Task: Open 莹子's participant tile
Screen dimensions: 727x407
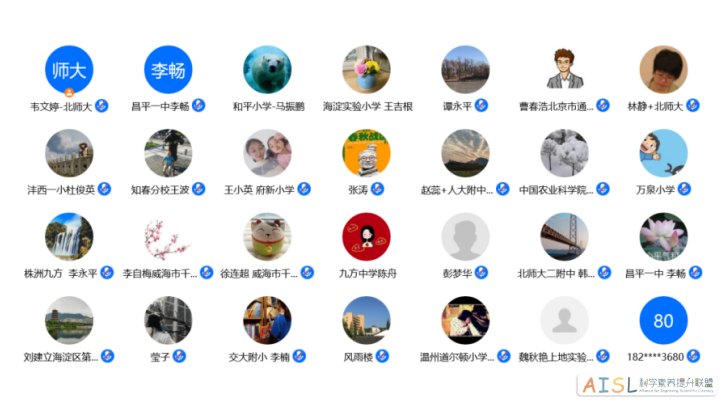Action: click(x=168, y=321)
